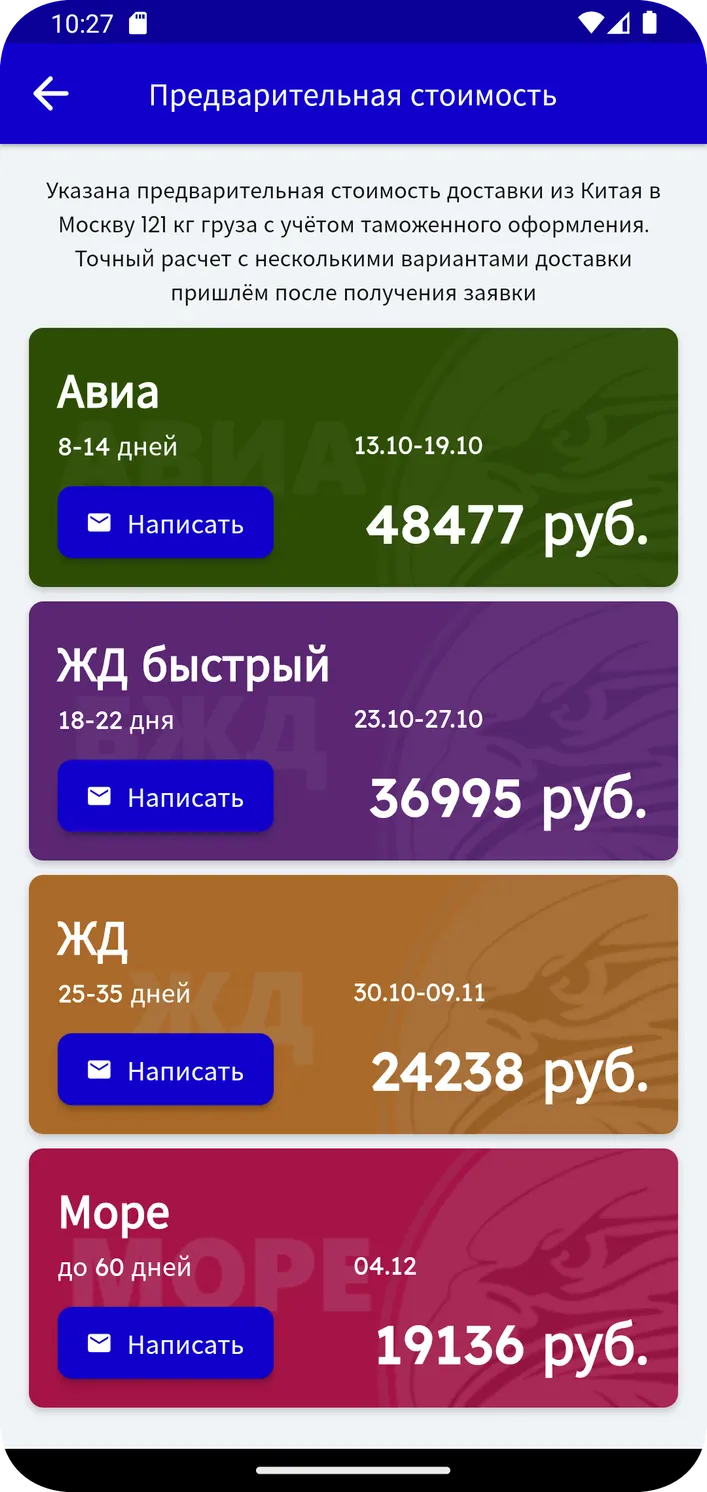Image resolution: width=707 pixels, height=1492 pixels.
Task: Tap Написать on the Море card
Action: 165,1343
